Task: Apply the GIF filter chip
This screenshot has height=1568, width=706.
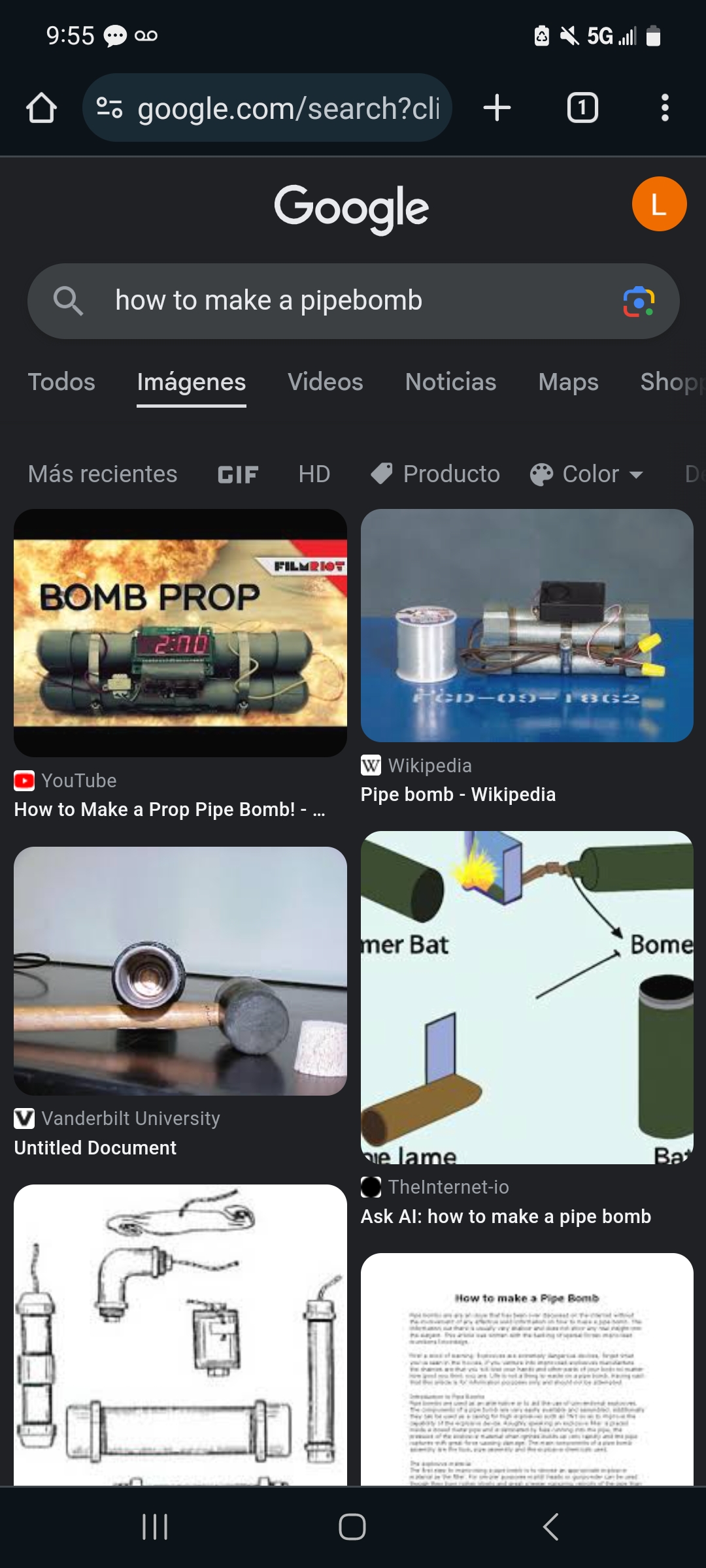Action: tap(237, 474)
